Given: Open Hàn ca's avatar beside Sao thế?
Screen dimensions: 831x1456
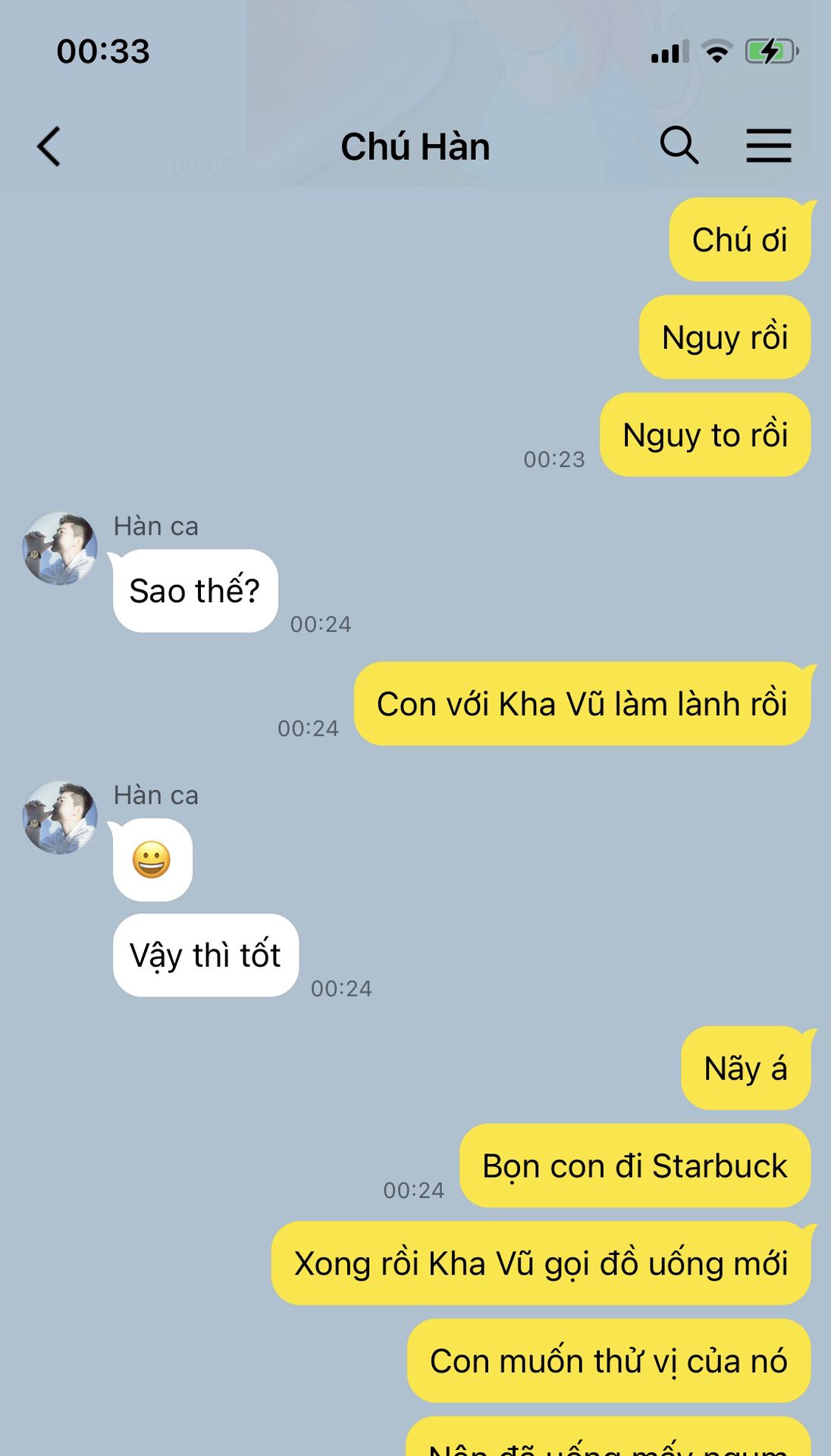Looking at the screenshot, I should (x=60, y=548).
